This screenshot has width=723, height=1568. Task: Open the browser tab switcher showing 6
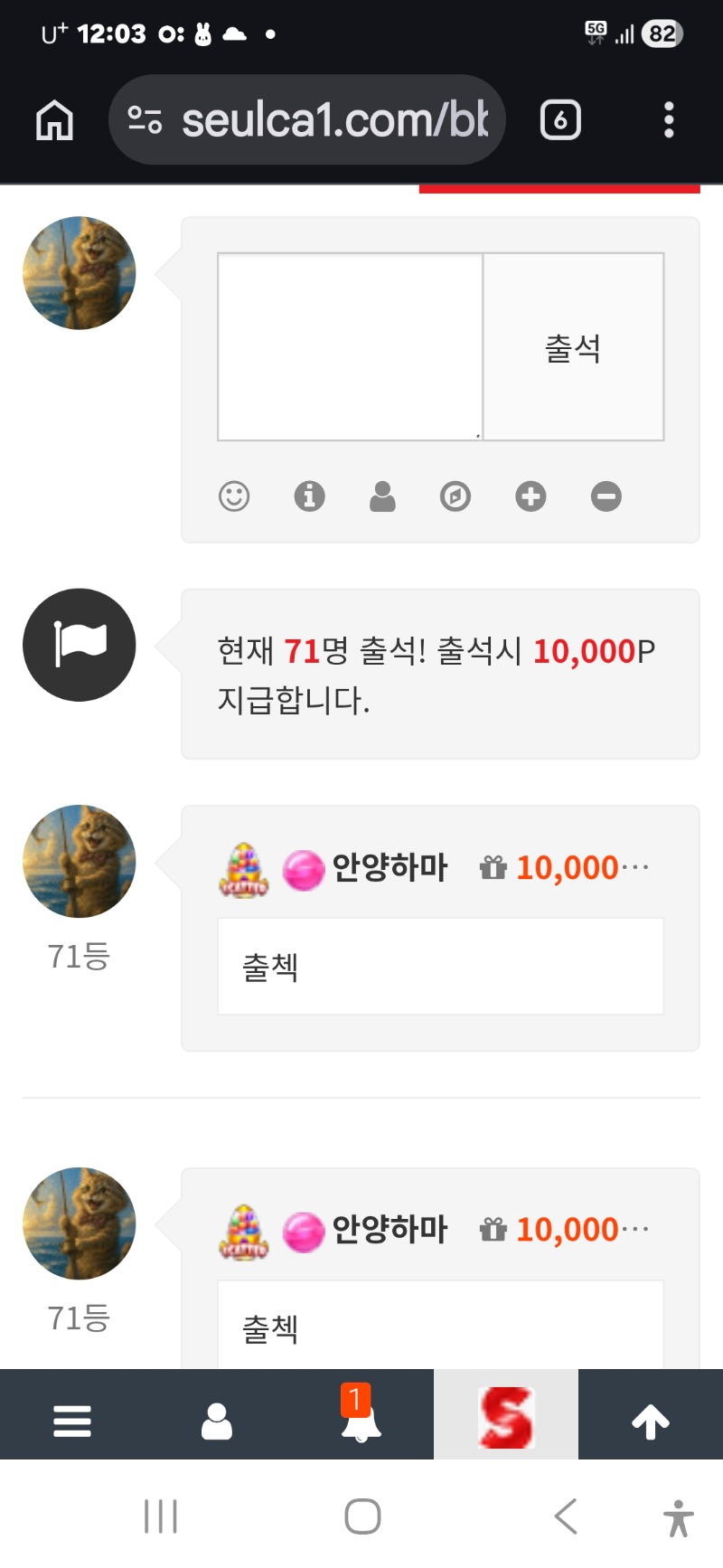coord(560,119)
